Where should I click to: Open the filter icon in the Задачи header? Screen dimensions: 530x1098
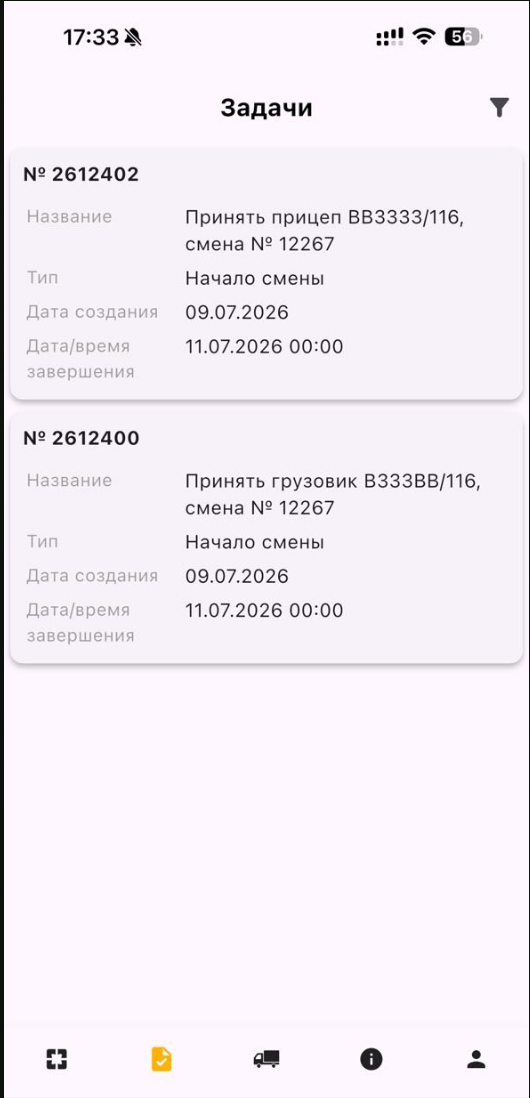pyautogui.click(x=498, y=107)
